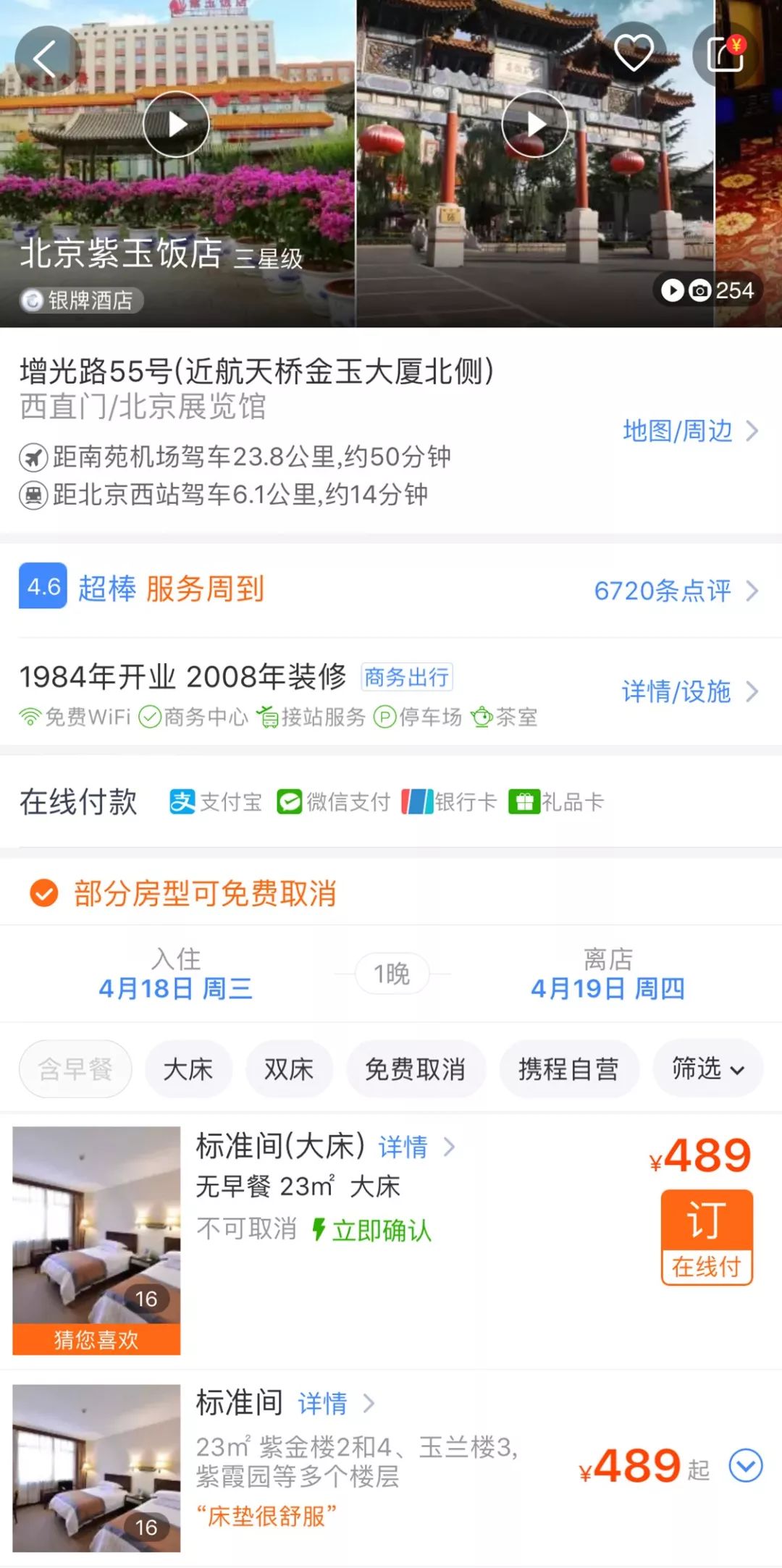The width and height of the screenshot is (782, 1568).
Task: Play the hotel exterior video with pink flowers
Action: (176, 125)
